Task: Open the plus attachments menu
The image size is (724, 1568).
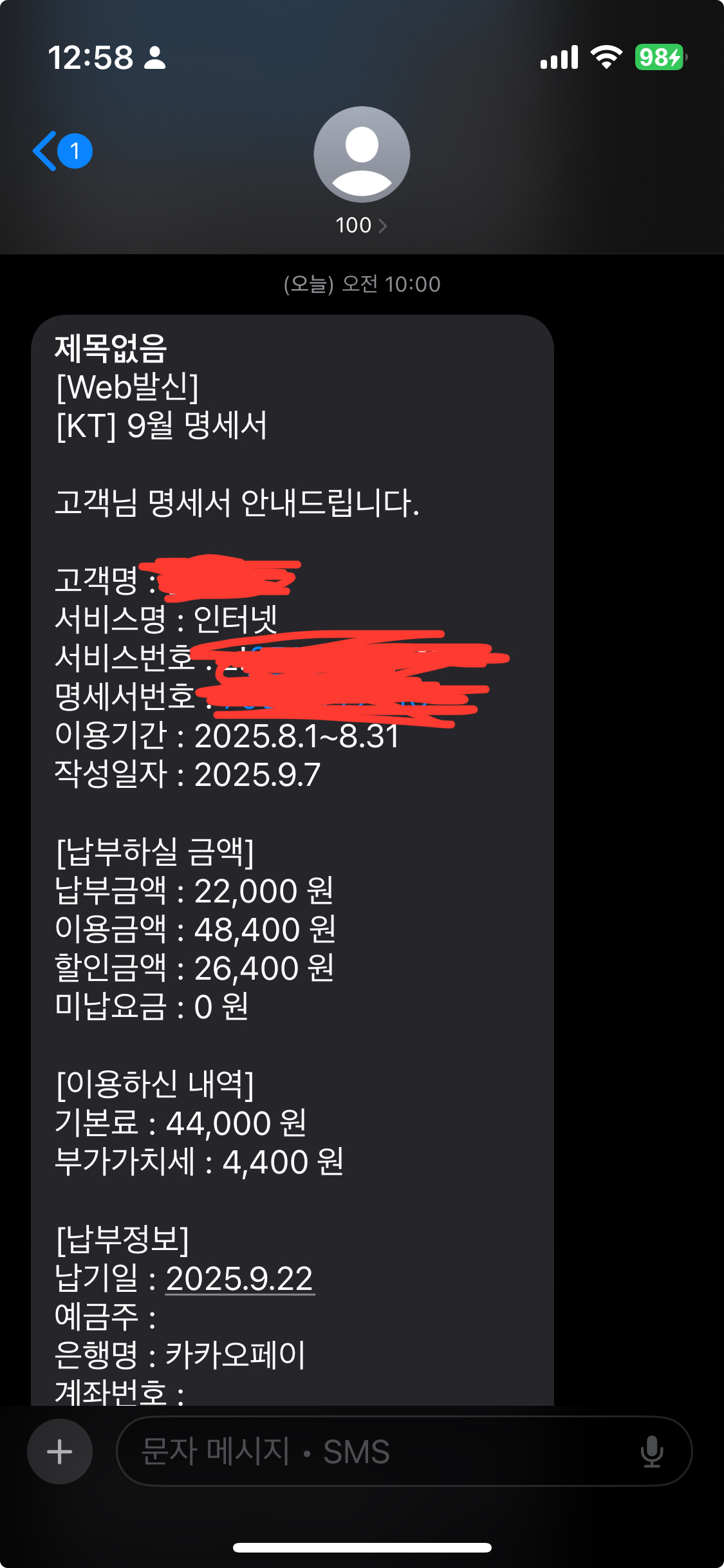Action: click(60, 1451)
